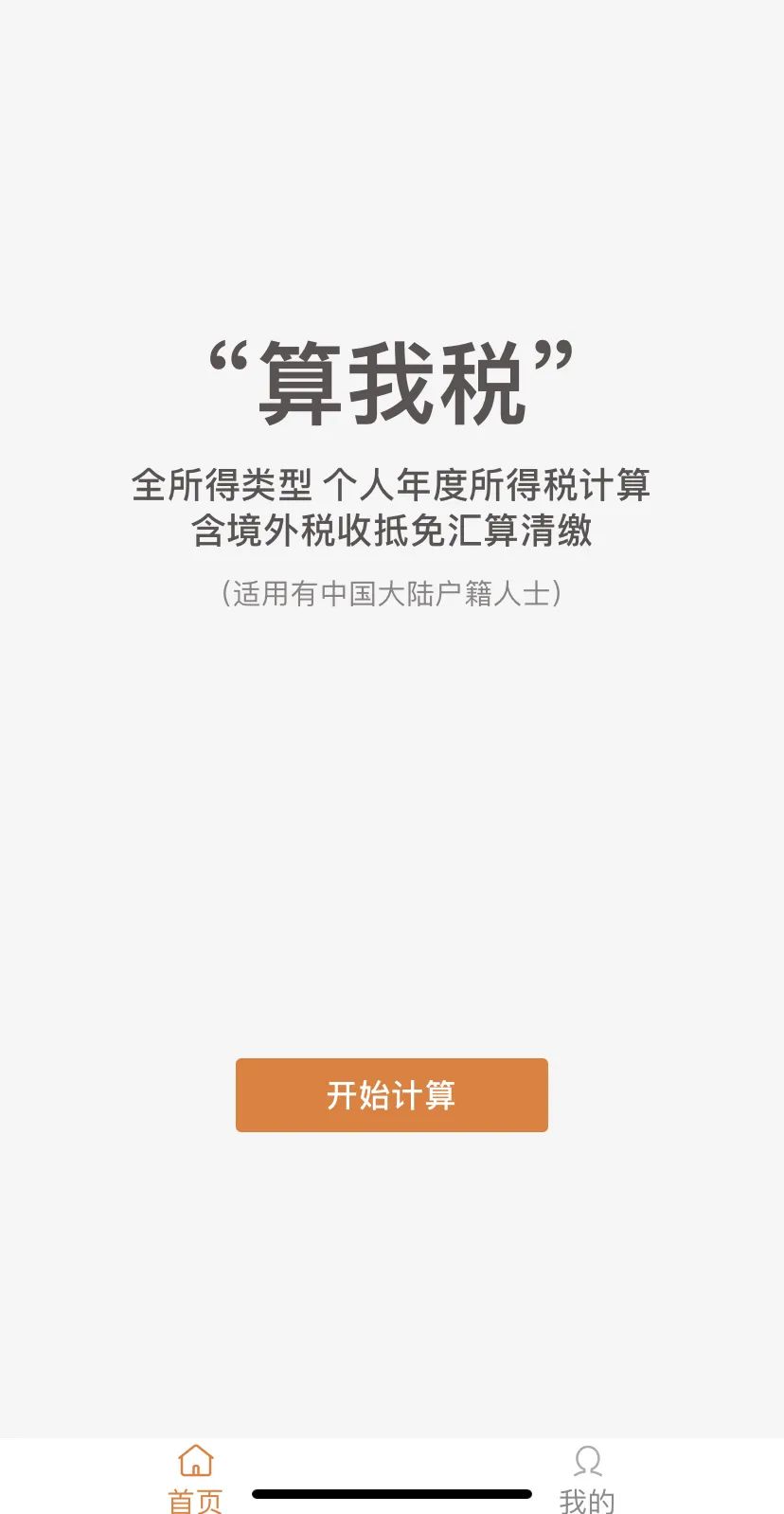Tap the 开始计算 button
Viewport: 784px width, 1514px height.
(391, 1094)
